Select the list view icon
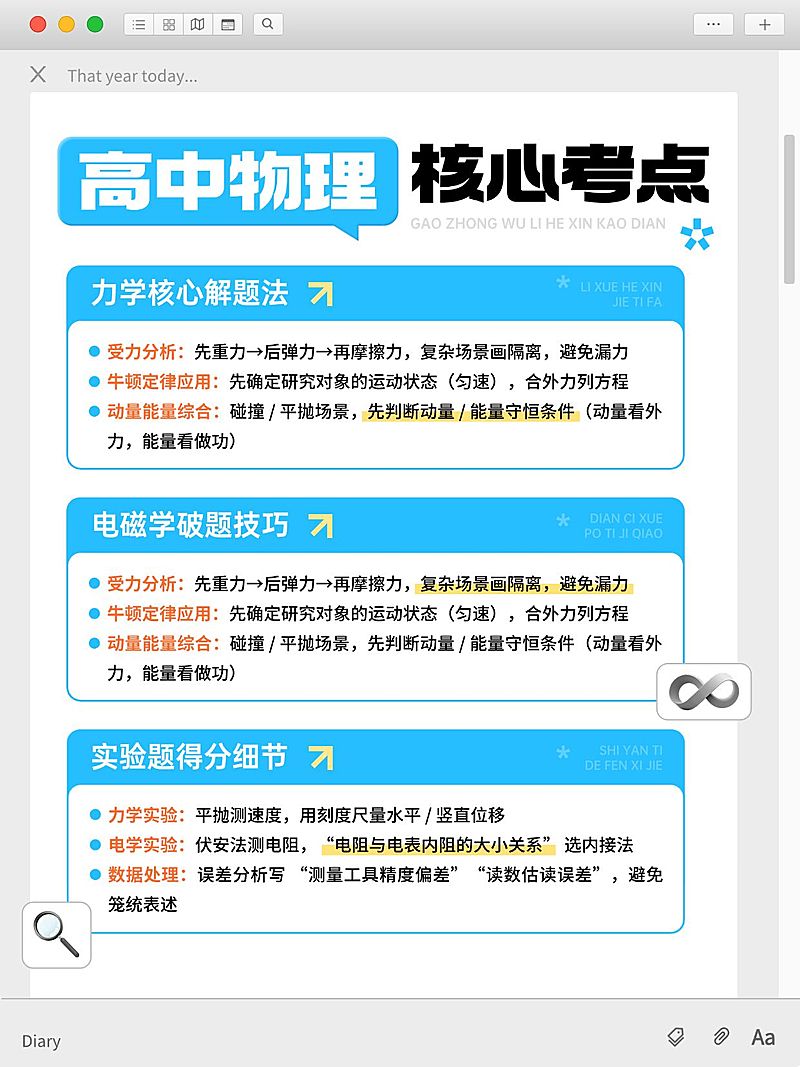This screenshot has width=800, height=1067. pyautogui.click(x=138, y=24)
